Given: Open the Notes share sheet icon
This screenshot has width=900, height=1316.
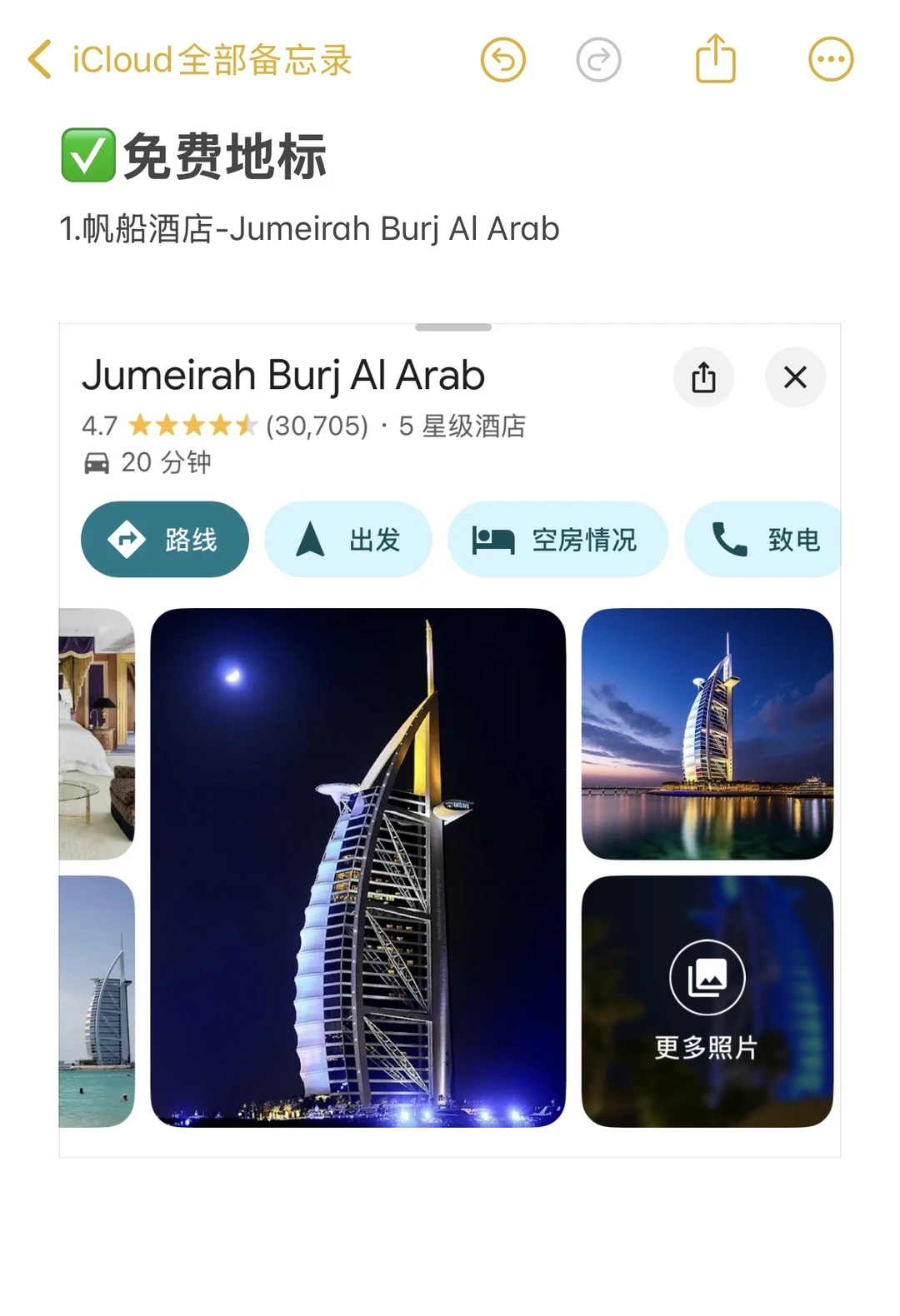Looking at the screenshot, I should tap(715, 59).
